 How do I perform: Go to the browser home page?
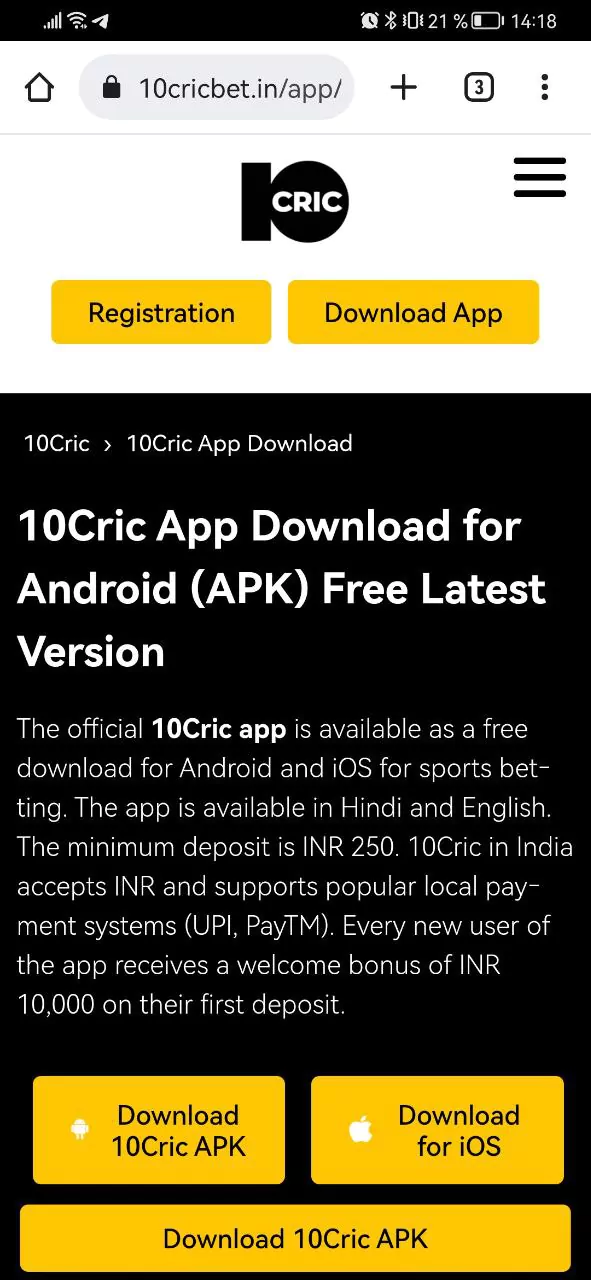[39, 88]
